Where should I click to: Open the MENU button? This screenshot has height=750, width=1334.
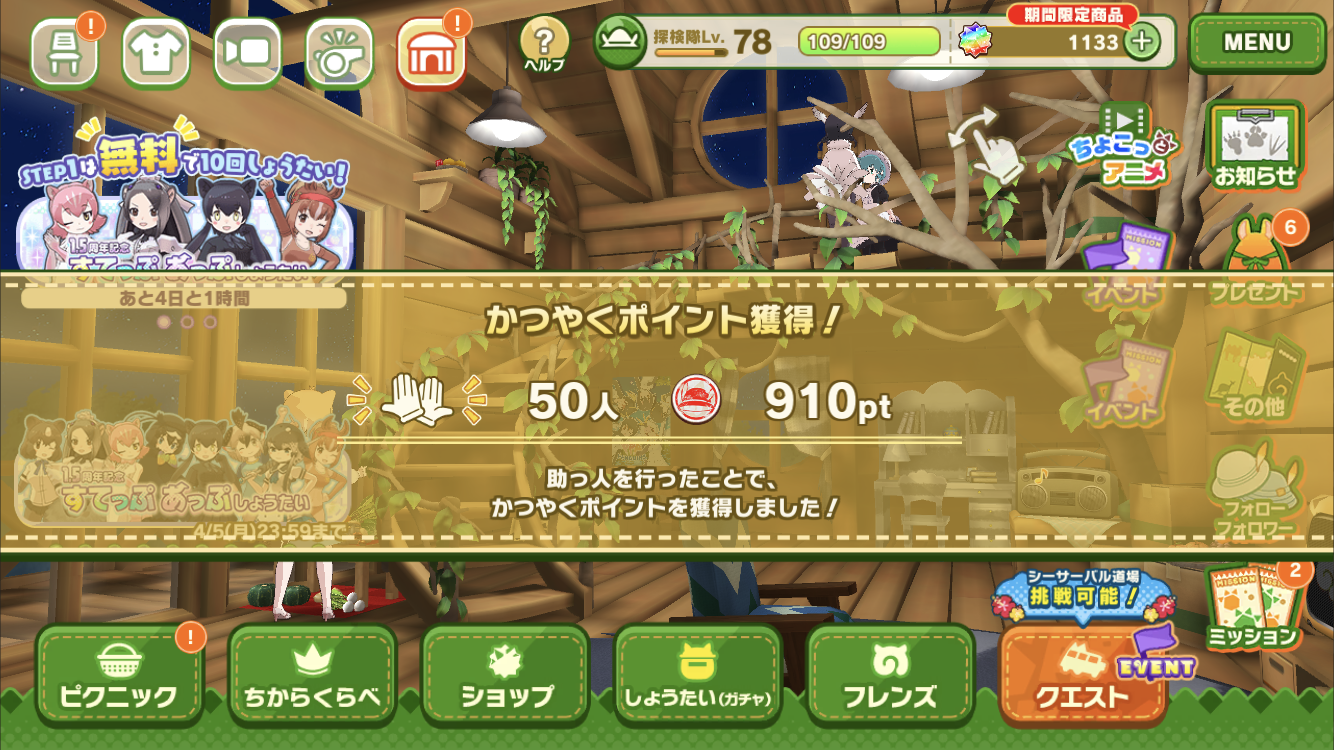1257,42
